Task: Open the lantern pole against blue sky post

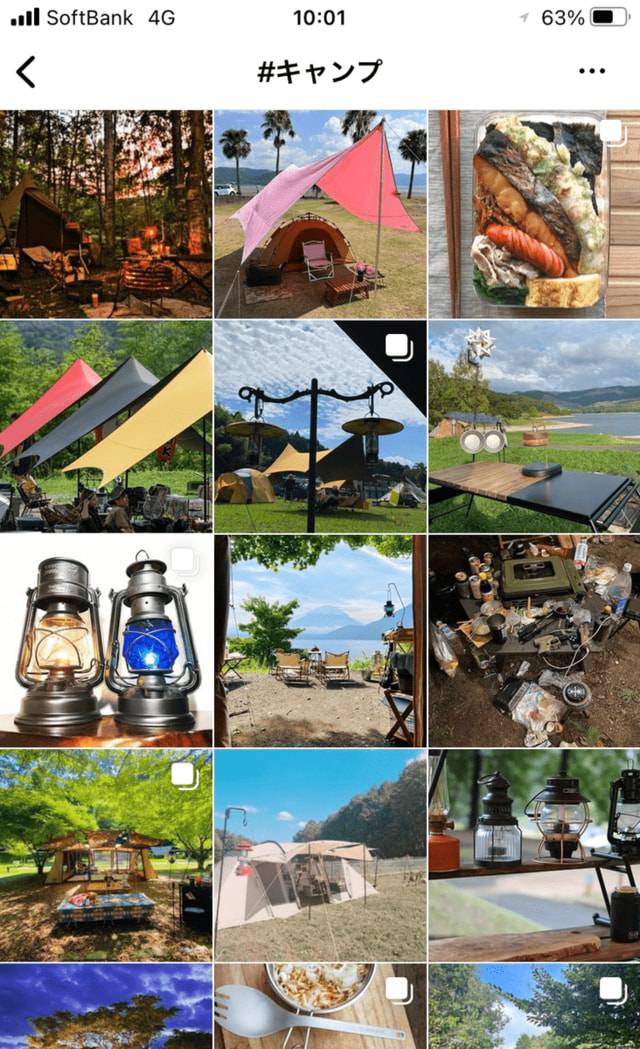Action: point(320,426)
